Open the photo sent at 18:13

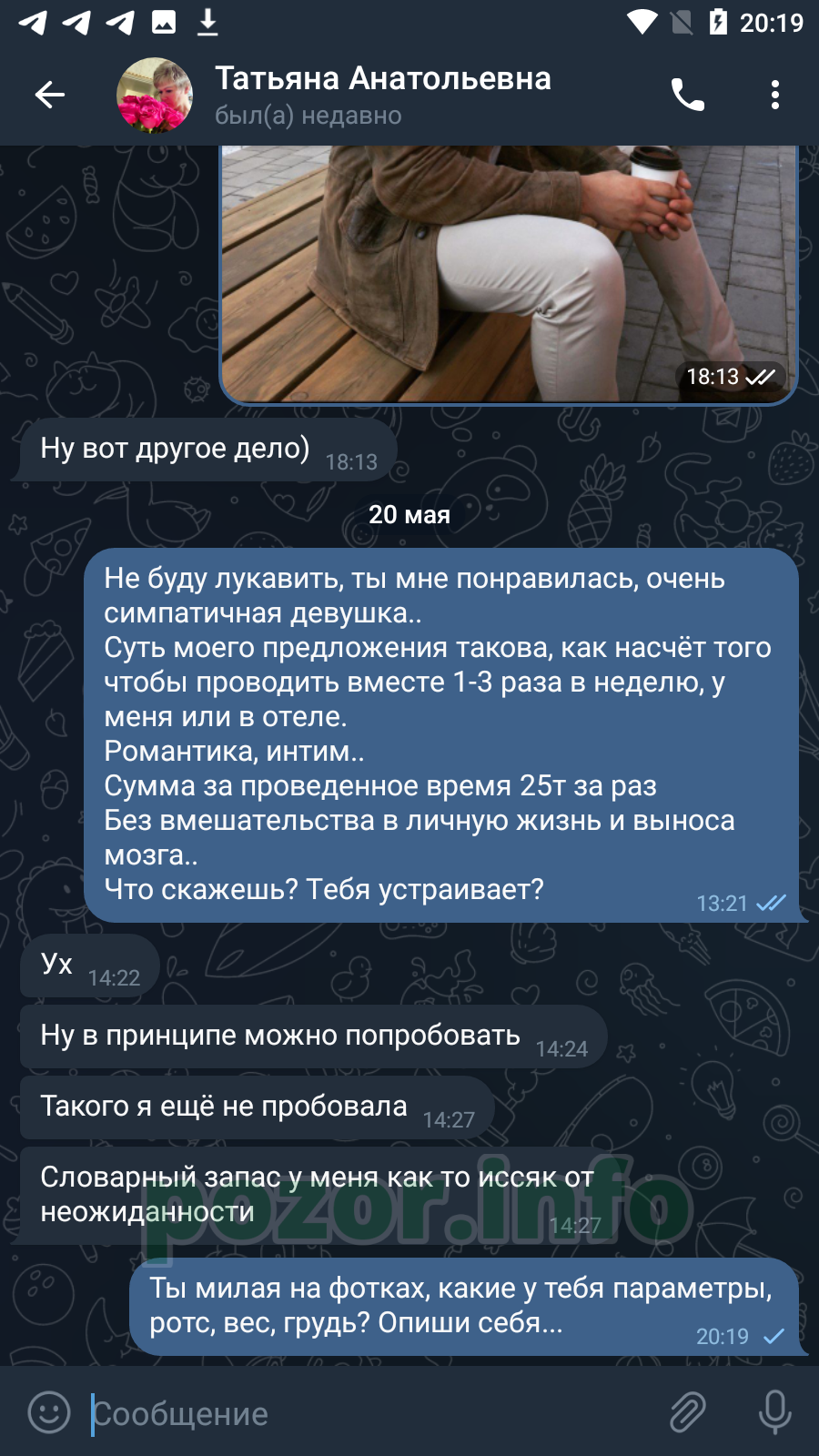click(509, 275)
